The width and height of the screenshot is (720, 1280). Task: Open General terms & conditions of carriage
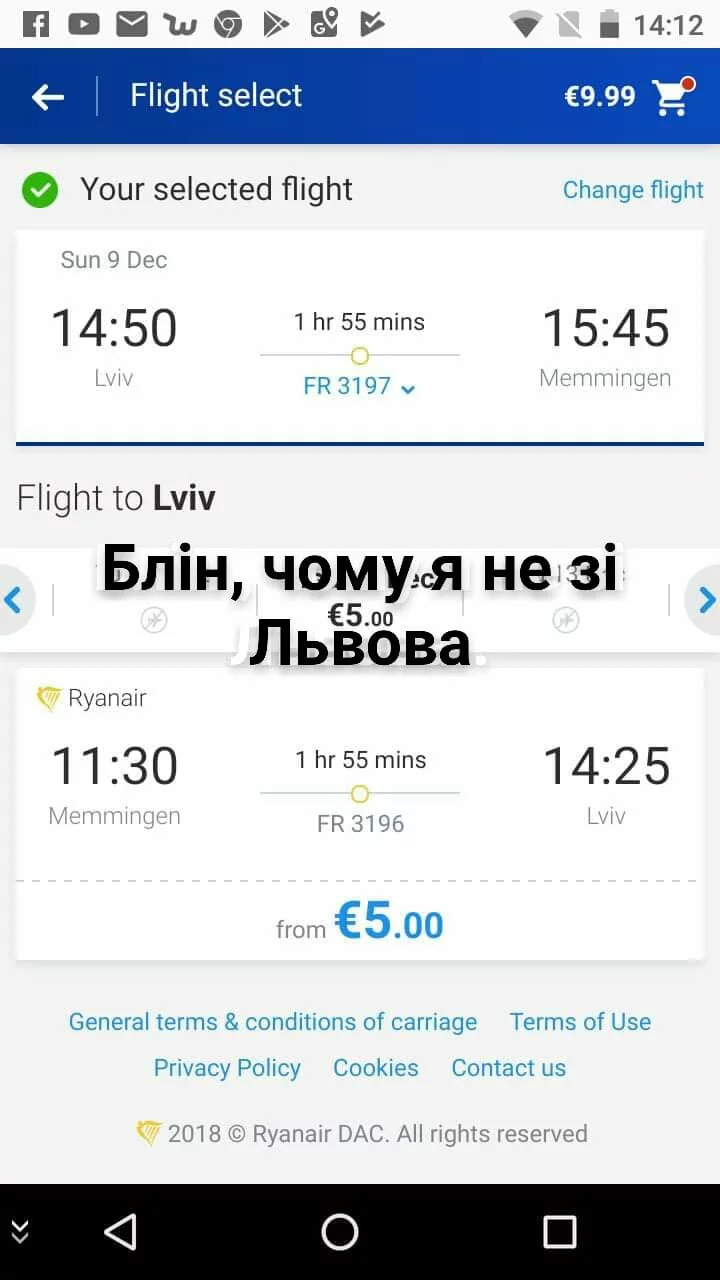(272, 1022)
